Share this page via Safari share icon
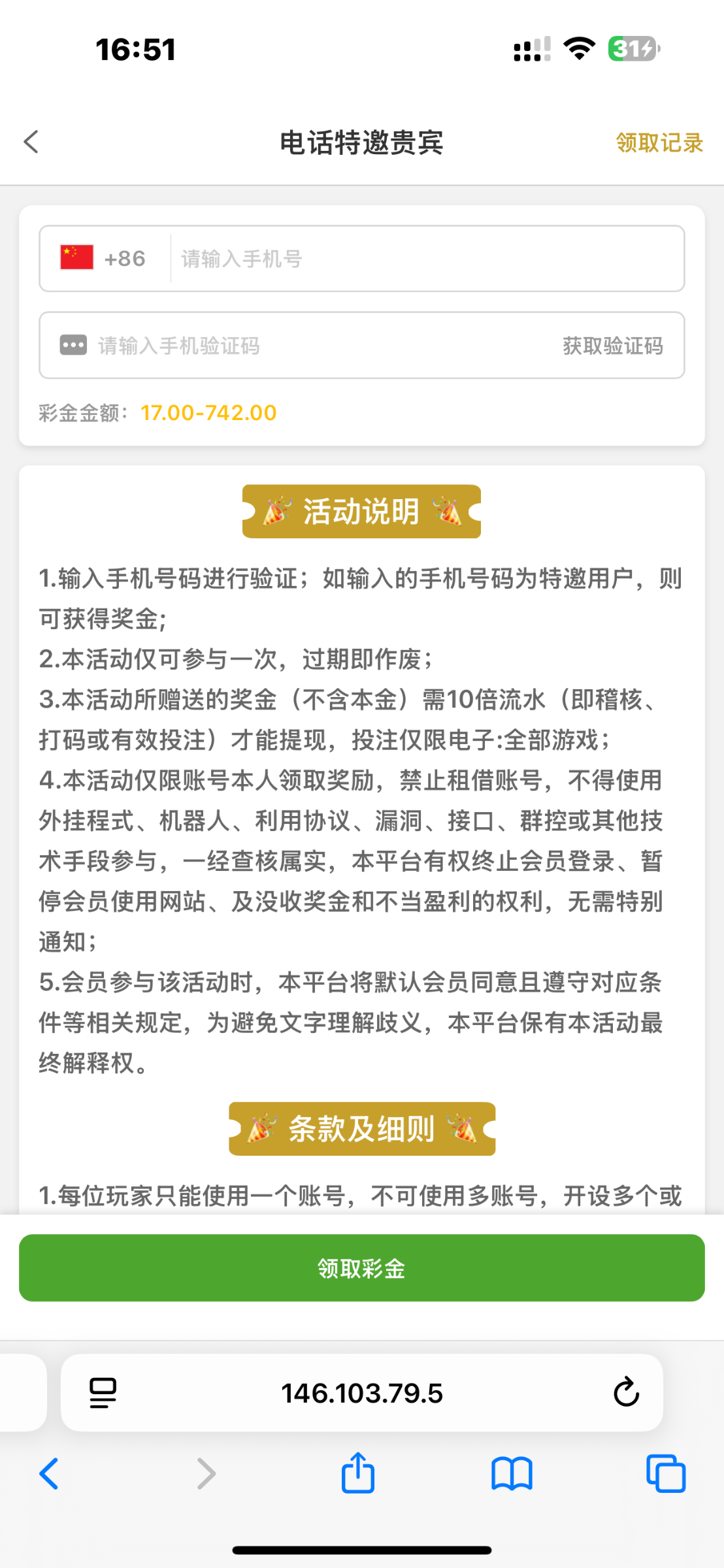 tap(357, 1473)
